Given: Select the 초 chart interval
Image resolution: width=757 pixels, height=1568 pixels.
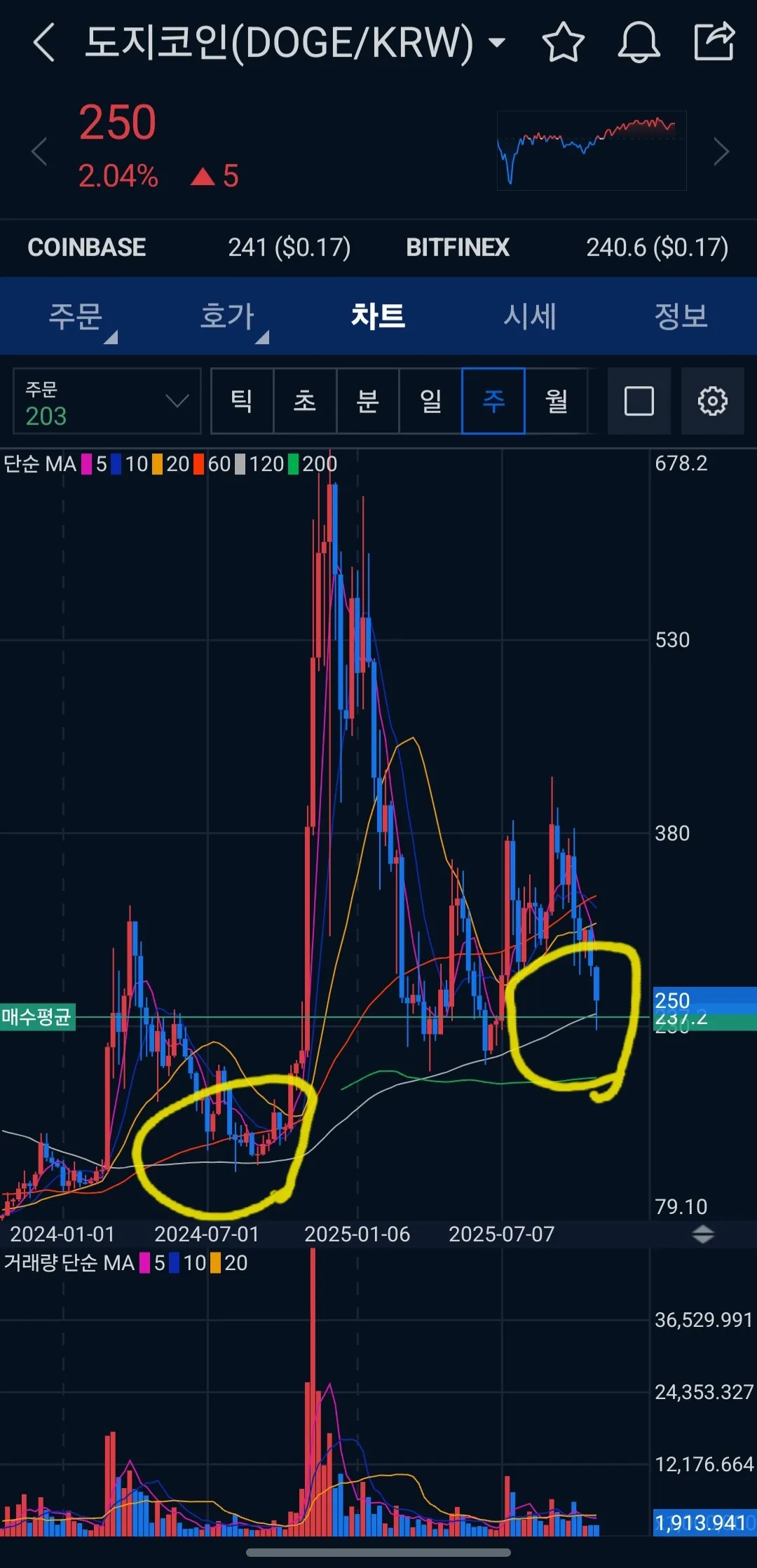Looking at the screenshot, I should tap(305, 401).
